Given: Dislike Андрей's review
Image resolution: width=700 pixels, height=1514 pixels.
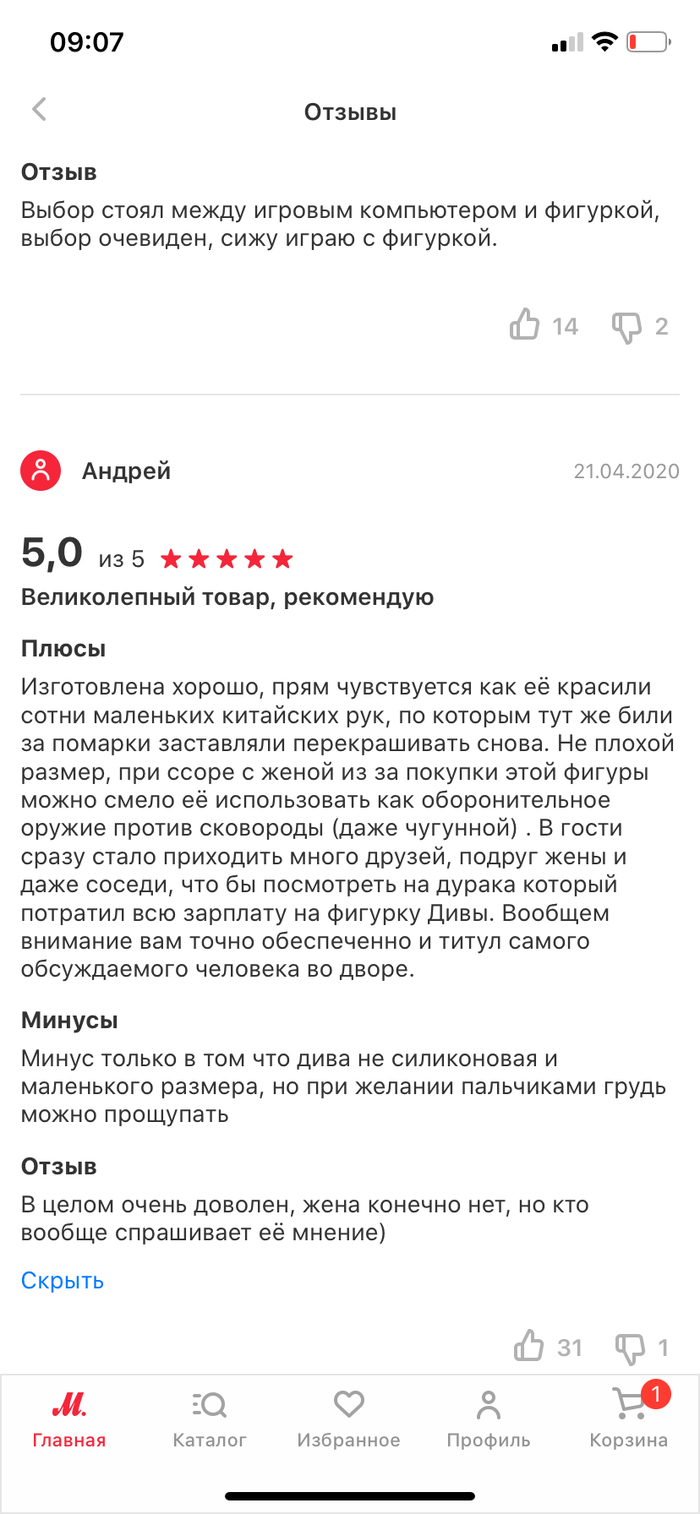Looking at the screenshot, I should pos(630,1346).
